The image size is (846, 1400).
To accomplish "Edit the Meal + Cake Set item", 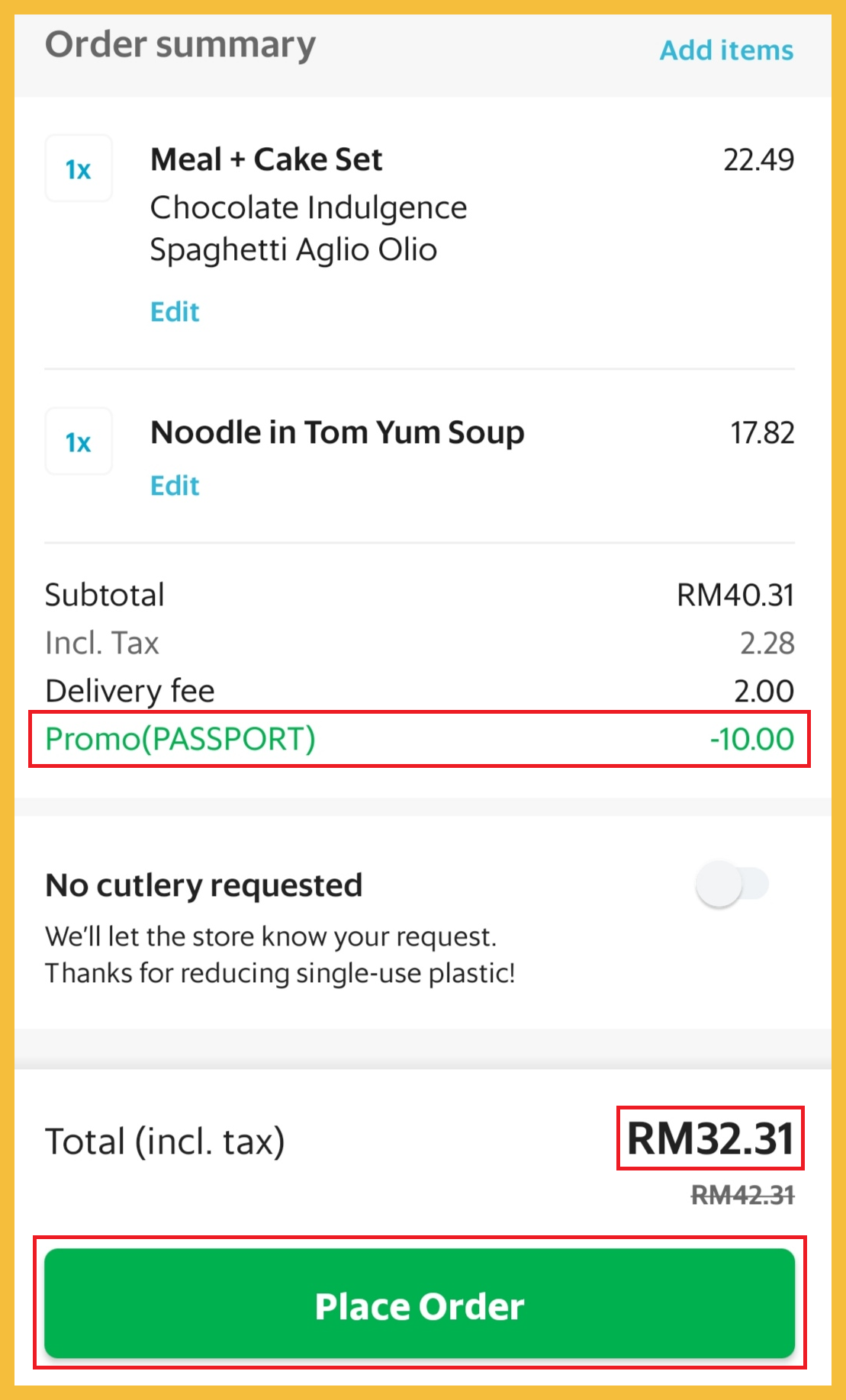I will [x=175, y=312].
